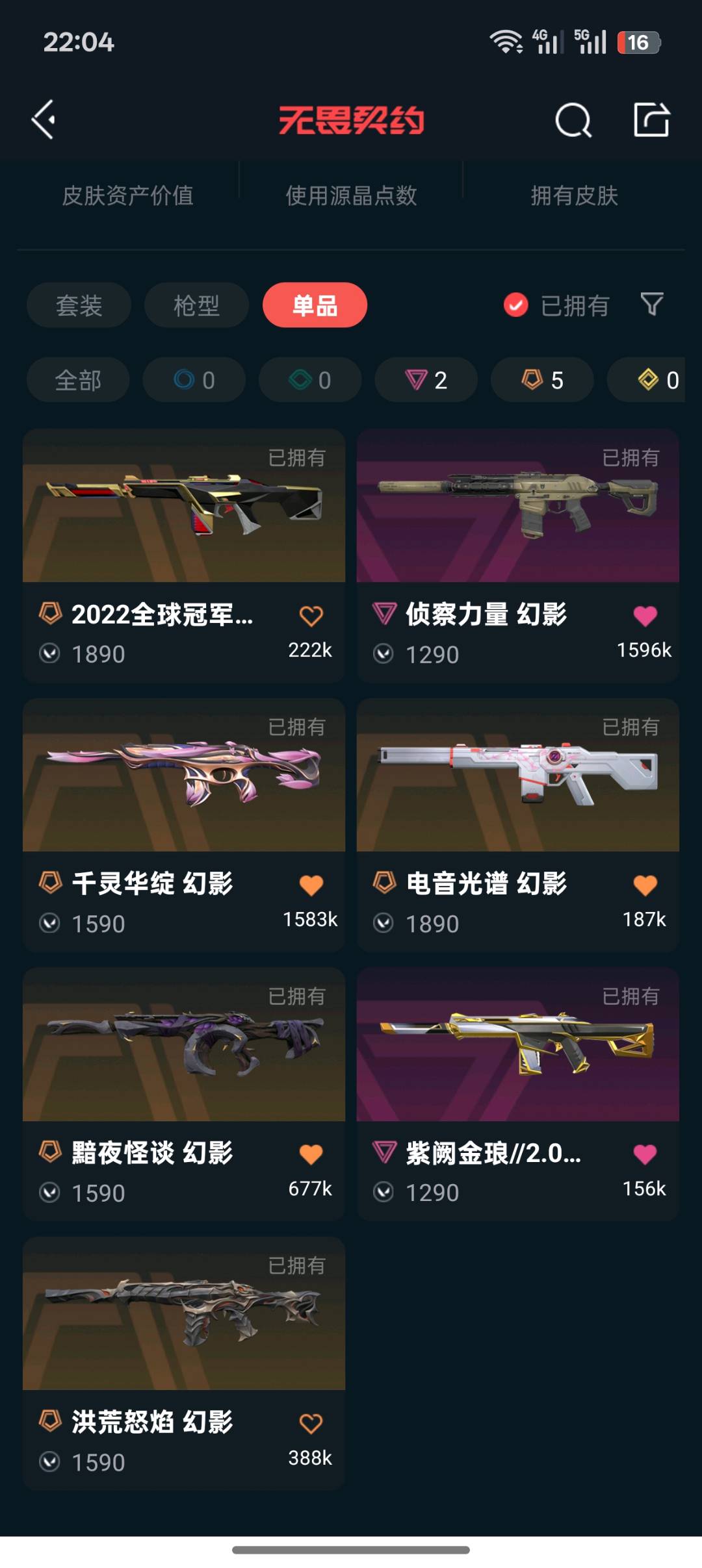Tap the heart on 2022全球冠军 skin
702x1568 pixels.
(311, 616)
